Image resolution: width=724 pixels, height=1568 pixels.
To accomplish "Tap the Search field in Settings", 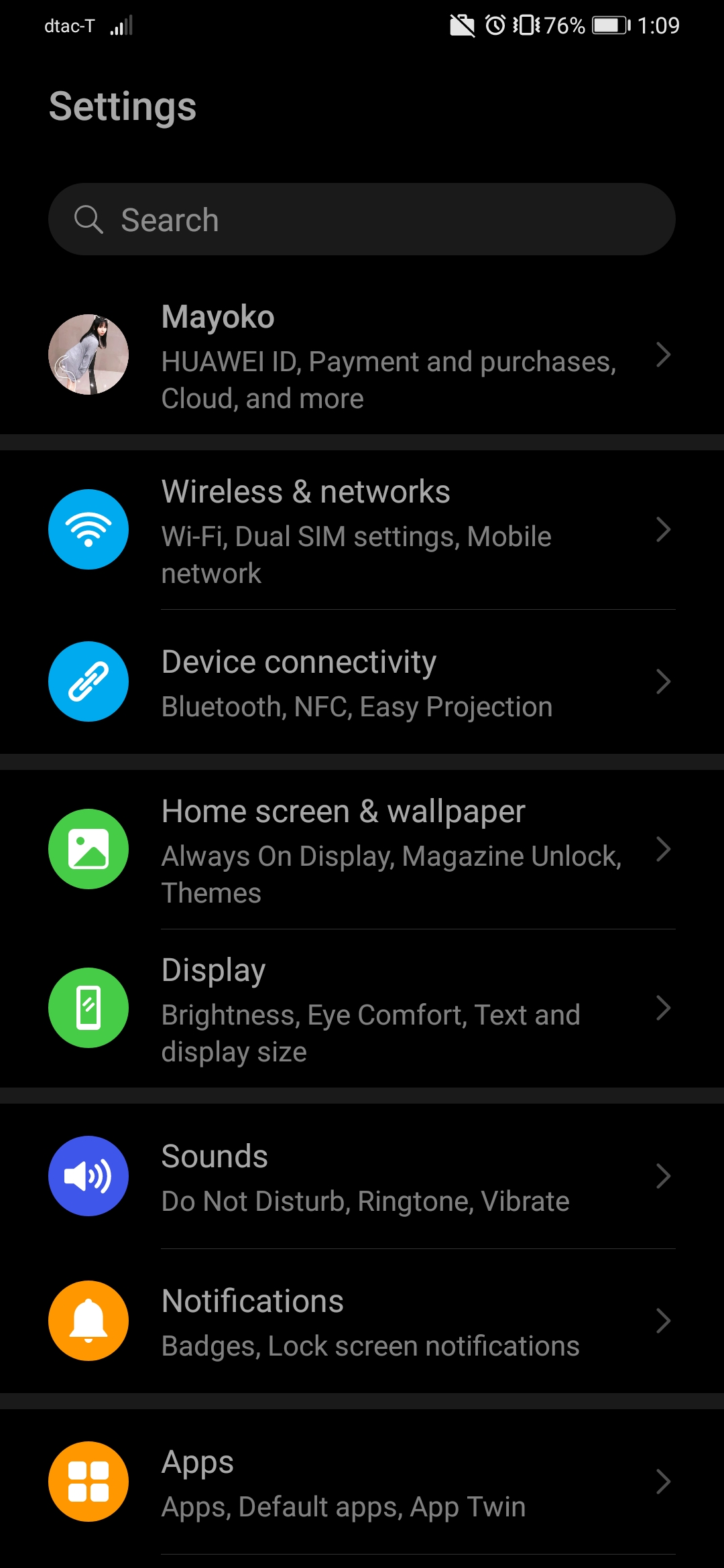I will (362, 220).
